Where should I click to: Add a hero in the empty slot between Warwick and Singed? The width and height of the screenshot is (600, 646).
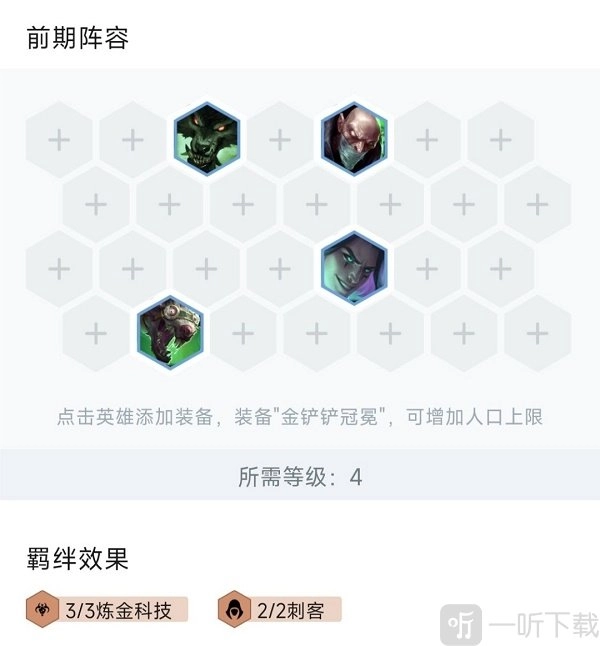(280, 140)
